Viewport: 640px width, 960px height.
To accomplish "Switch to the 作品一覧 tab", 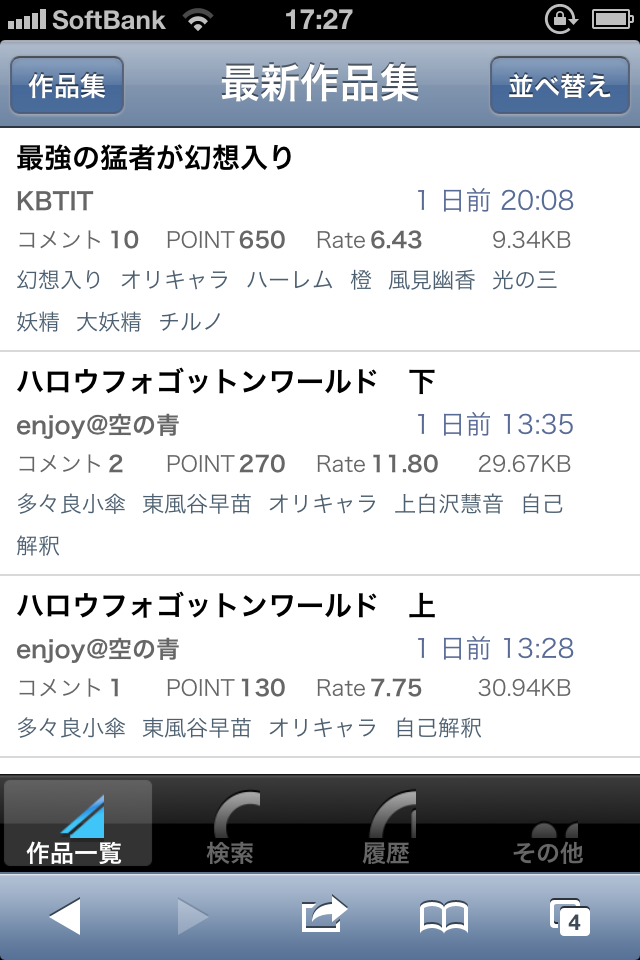I will [78, 824].
